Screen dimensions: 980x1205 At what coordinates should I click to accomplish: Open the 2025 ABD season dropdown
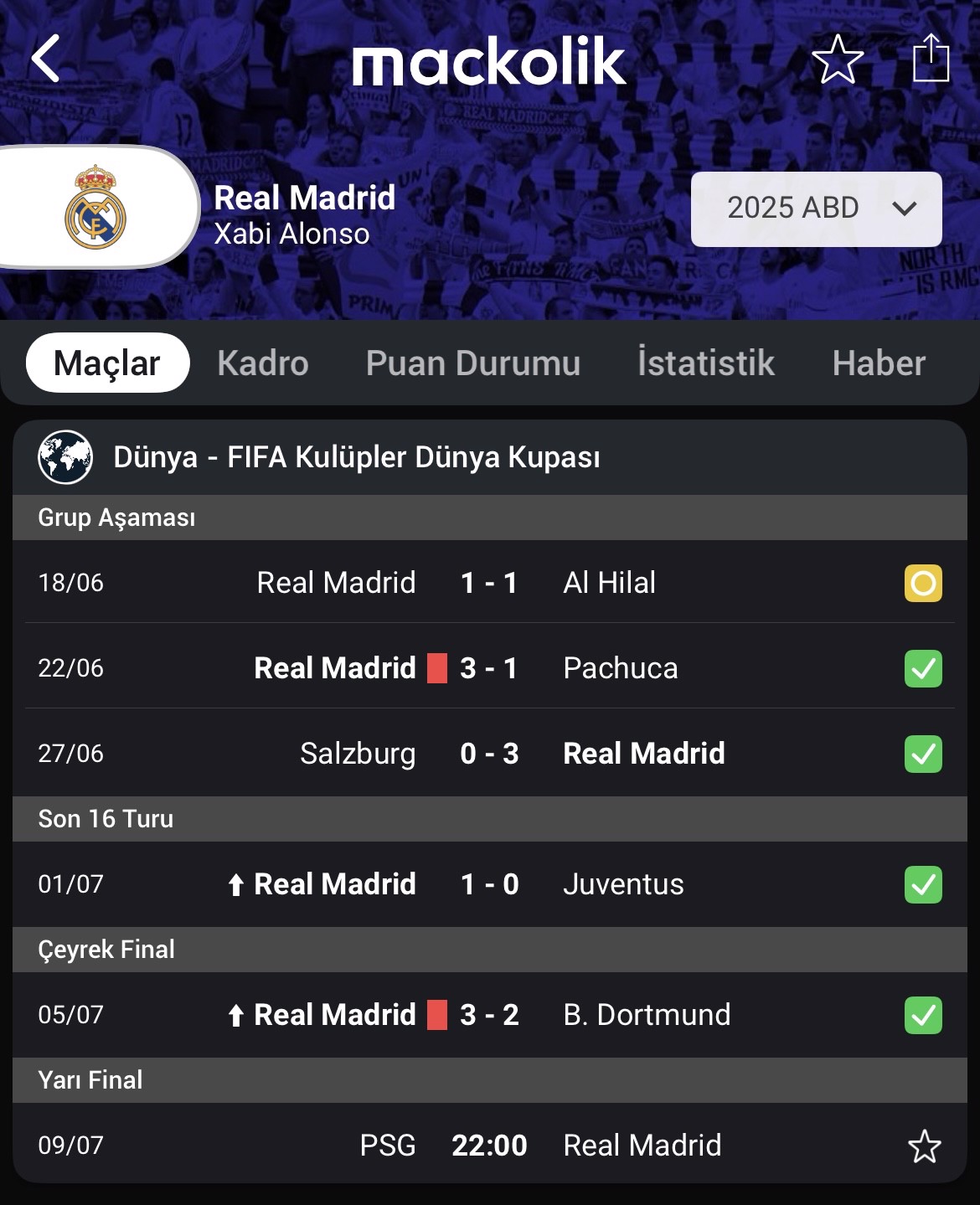(816, 209)
